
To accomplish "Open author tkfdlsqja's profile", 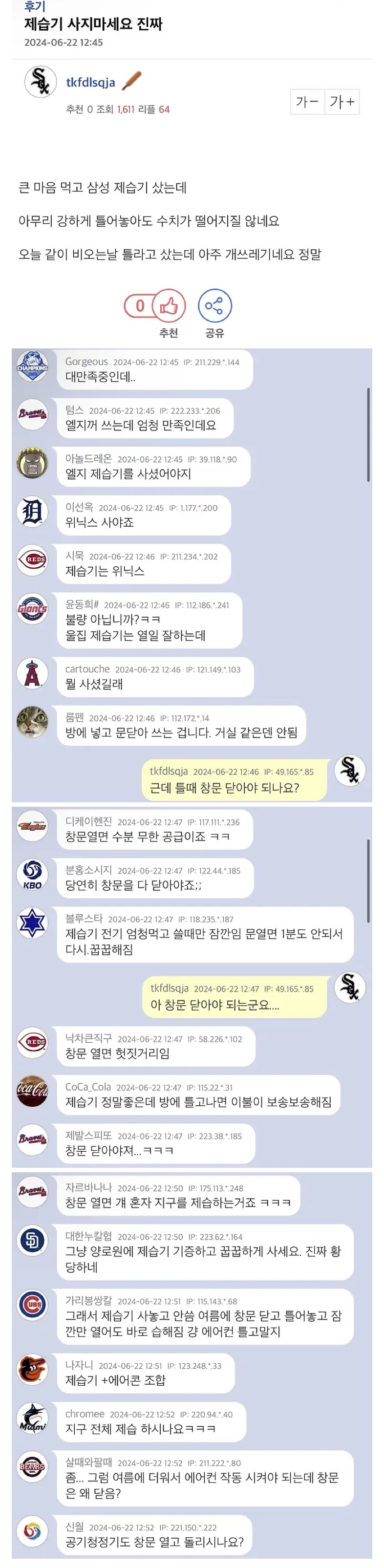I will 90,82.
